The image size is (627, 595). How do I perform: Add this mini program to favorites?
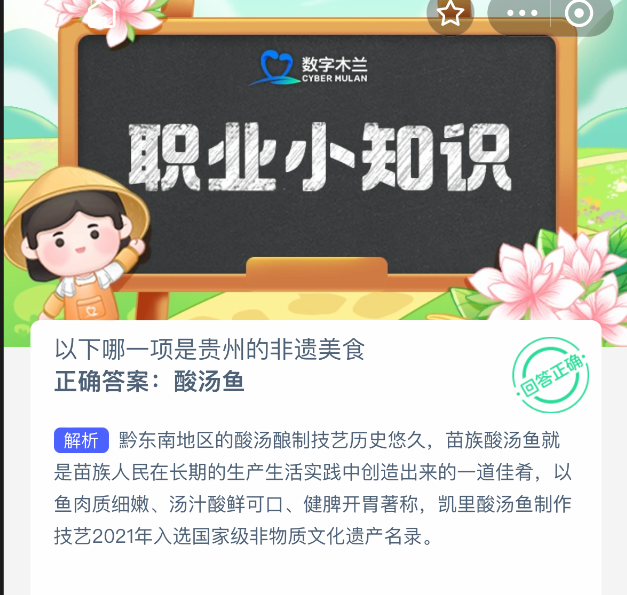point(451,13)
